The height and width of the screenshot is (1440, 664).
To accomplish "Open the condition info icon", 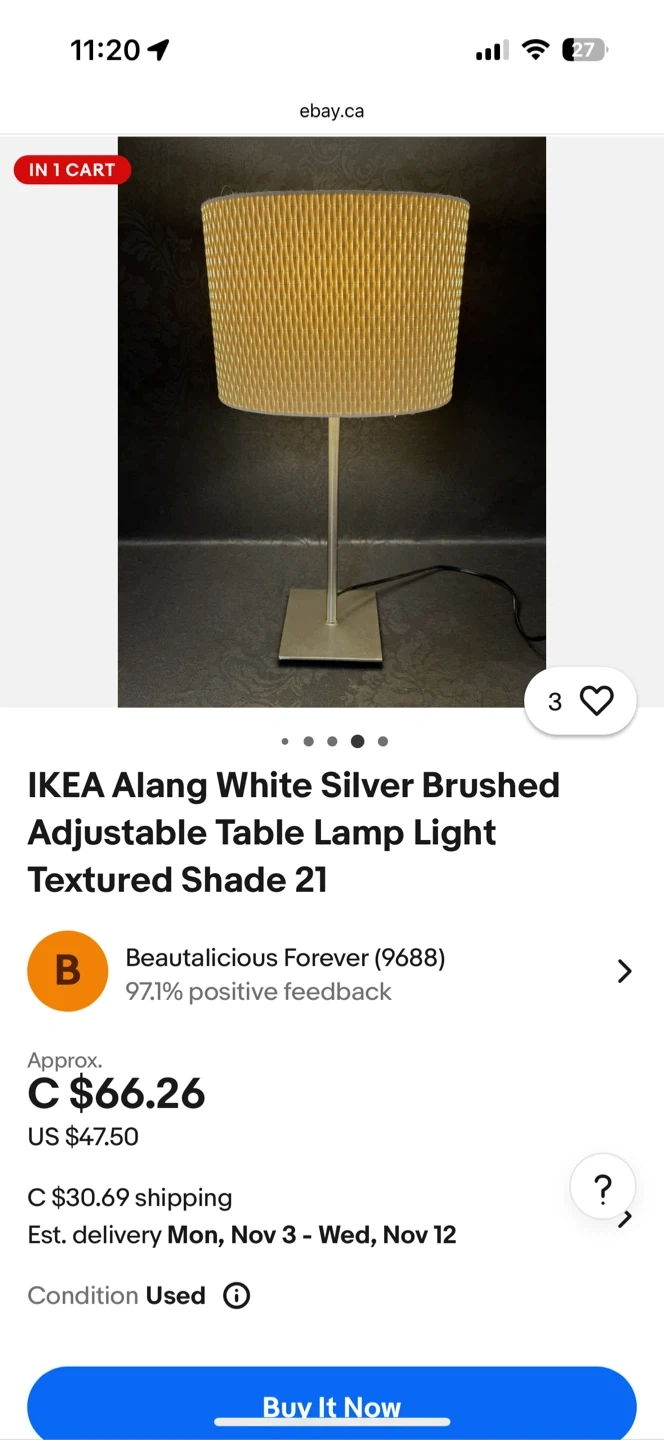I will (x=236, y=1296).
